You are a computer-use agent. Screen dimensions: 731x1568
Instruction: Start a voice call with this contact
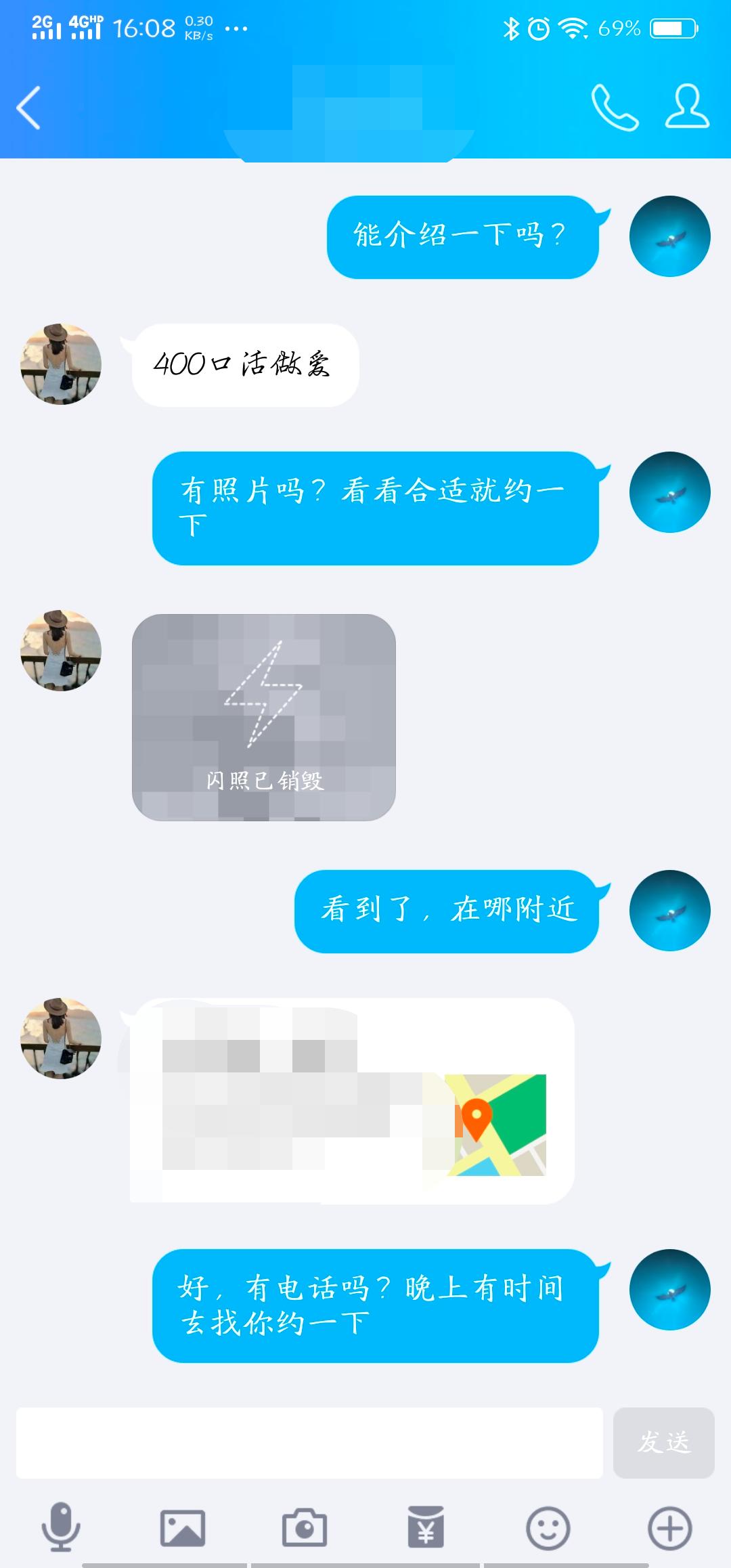(x=614, y=107)
